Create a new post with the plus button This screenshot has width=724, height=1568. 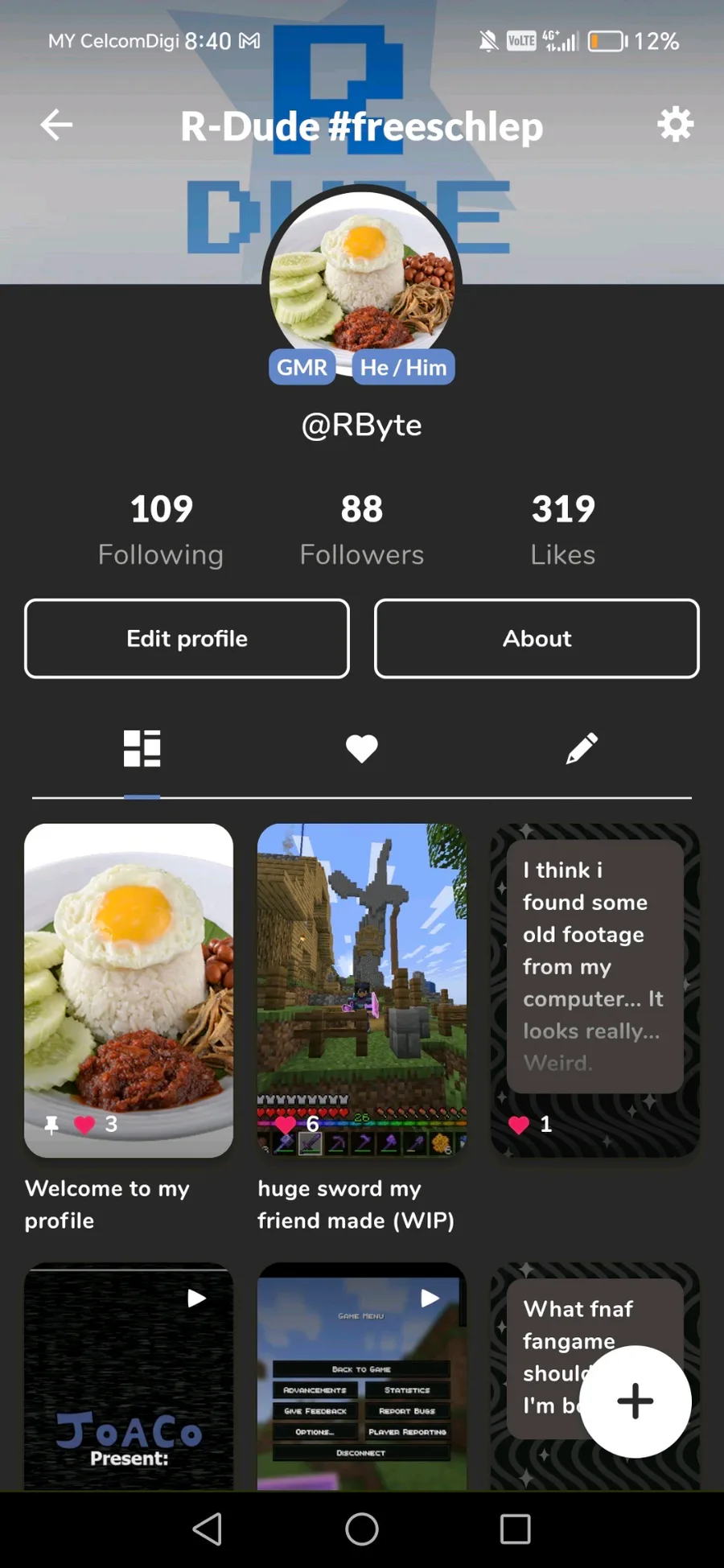point(635,1401)
